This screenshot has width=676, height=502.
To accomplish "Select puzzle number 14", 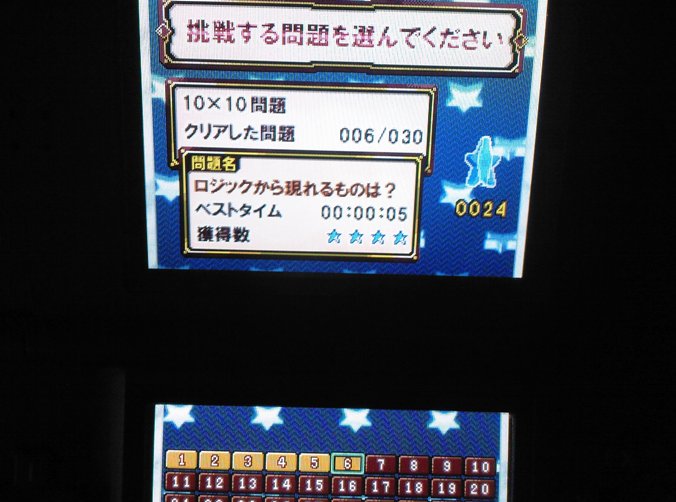I will [279, 486].
